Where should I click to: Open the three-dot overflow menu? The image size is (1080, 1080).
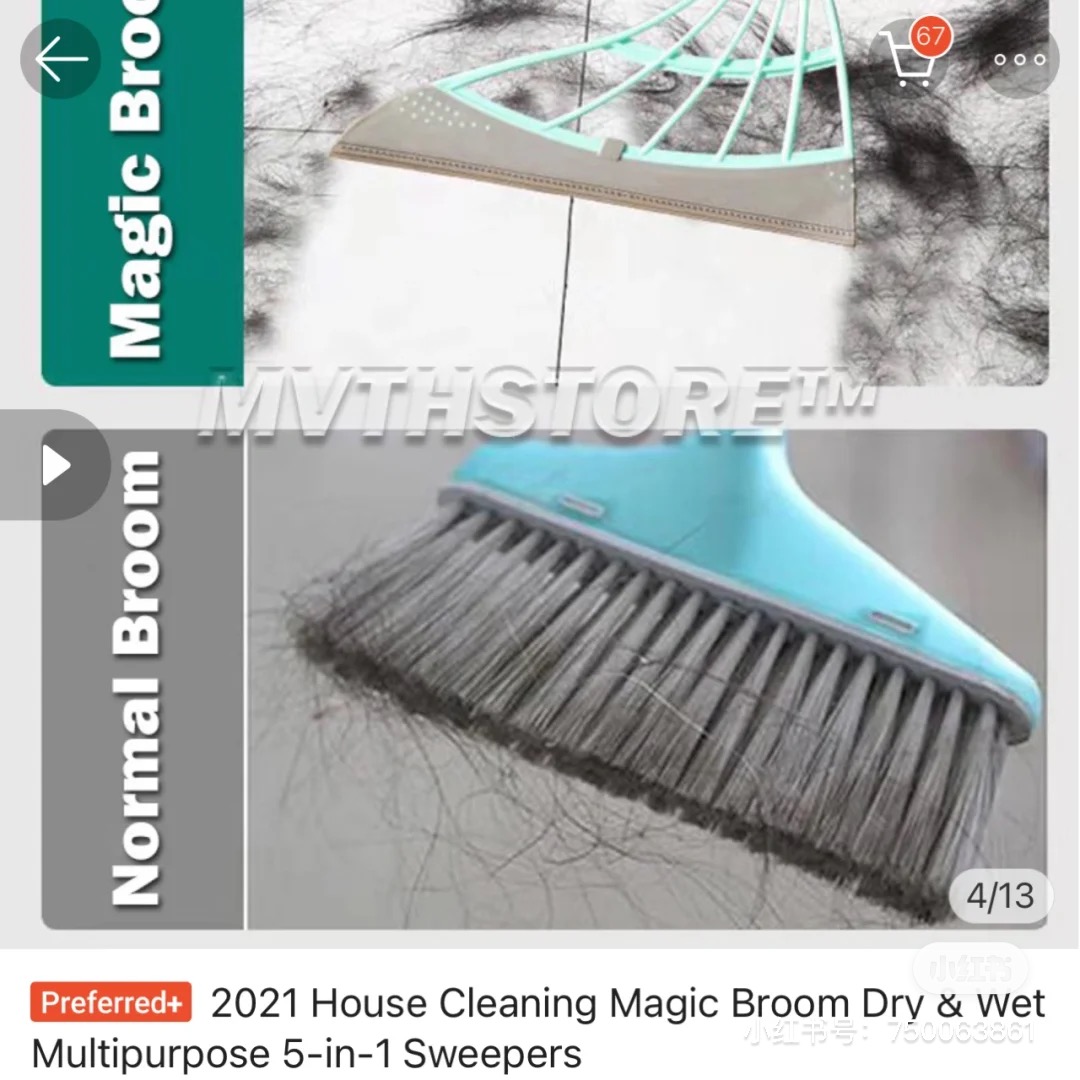coord(1018,60)
